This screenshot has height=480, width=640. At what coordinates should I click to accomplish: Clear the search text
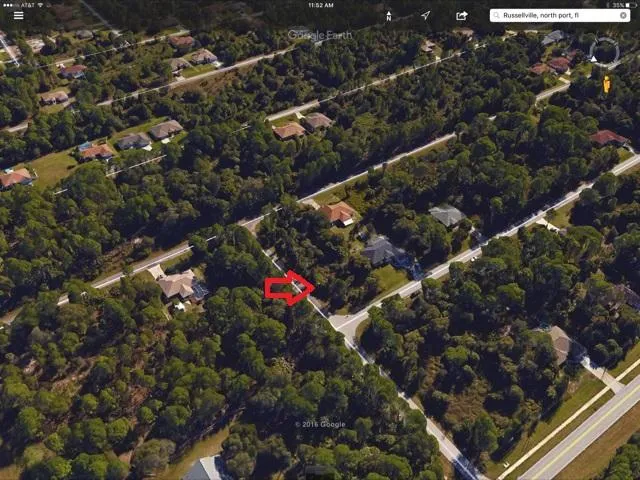click(622, 16)
